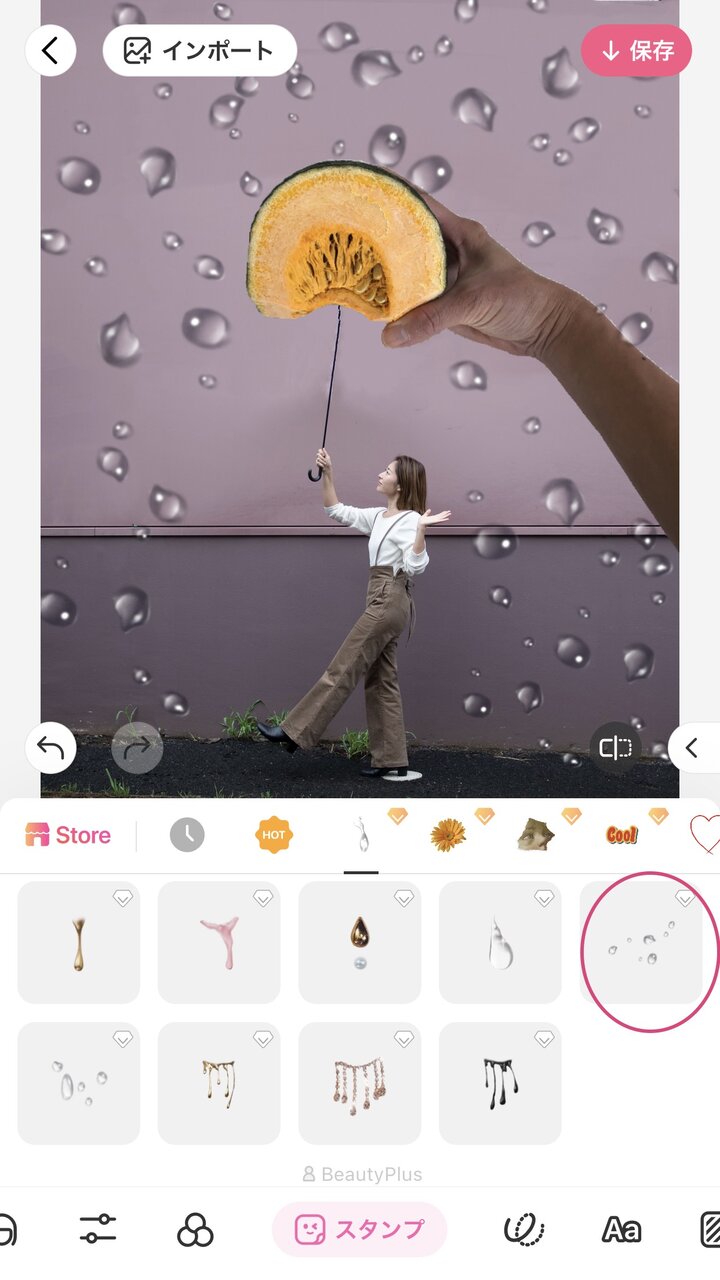Image resolution: width=720 pixels, height=1280 pixels.
Task: Select the sunflower sticker pack tab
Action: tap(448, 835)
